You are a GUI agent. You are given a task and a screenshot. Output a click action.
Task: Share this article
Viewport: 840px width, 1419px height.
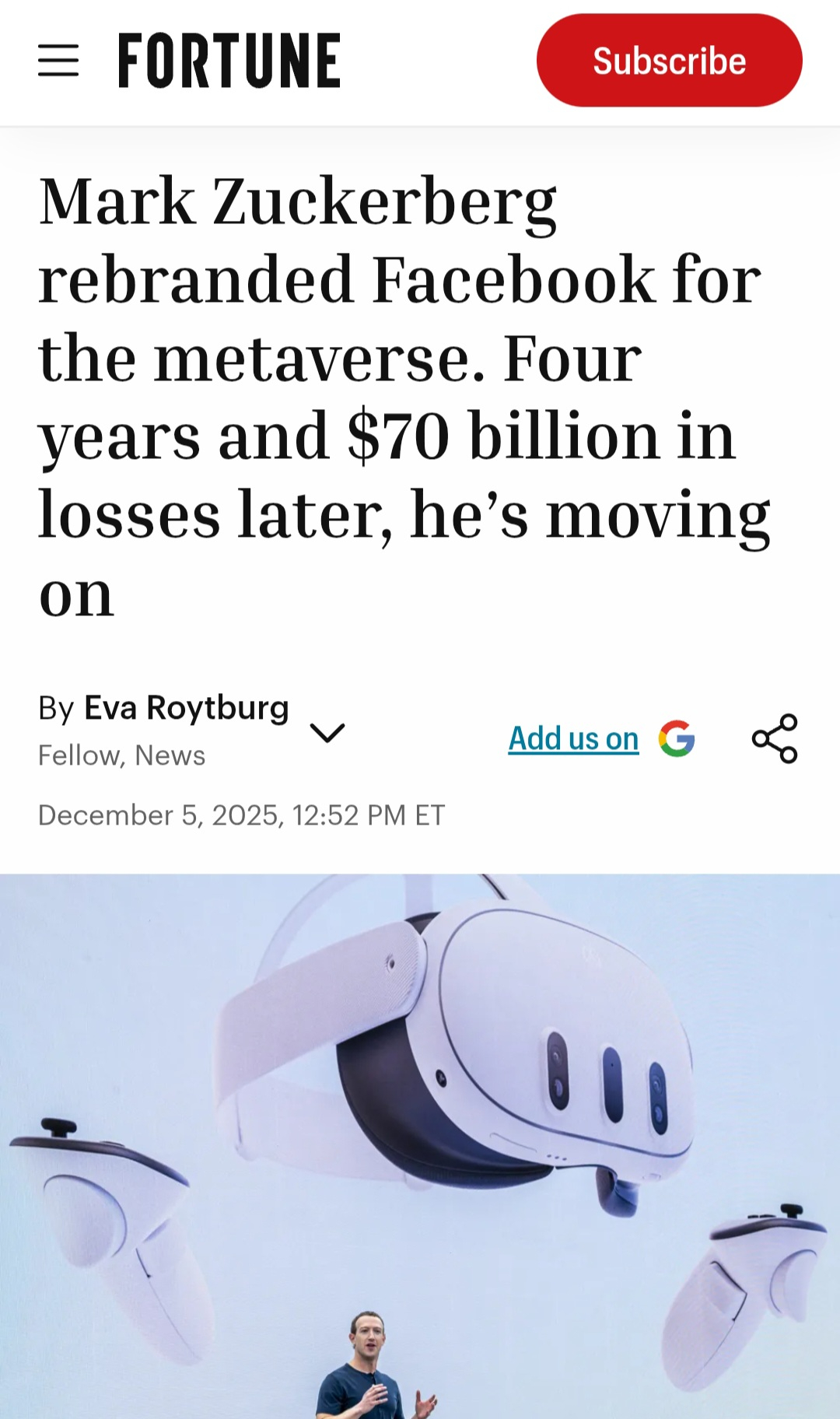click(775, 738)
